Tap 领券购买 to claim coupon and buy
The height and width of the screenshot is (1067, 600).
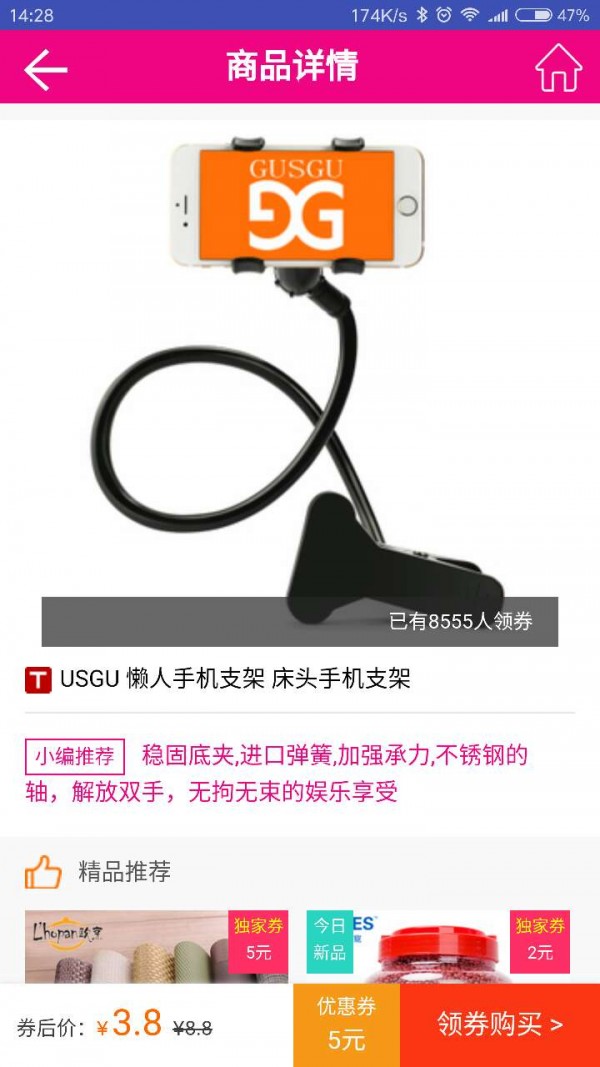499,1024
